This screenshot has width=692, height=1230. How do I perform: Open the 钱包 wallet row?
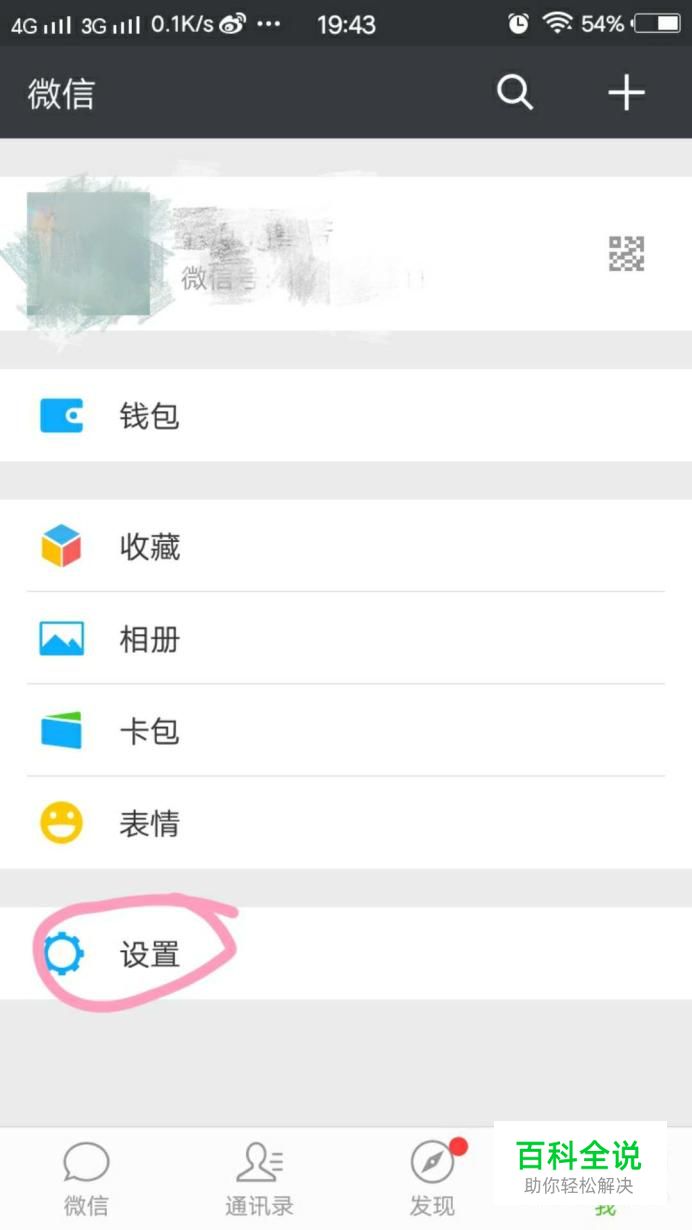tap(346, 415)
